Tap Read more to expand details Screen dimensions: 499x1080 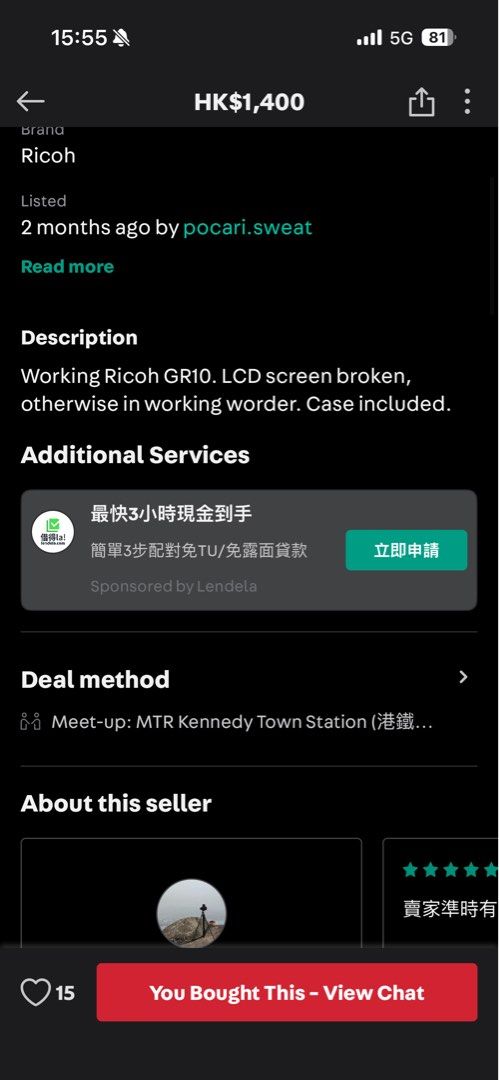[x=68, y=267]
